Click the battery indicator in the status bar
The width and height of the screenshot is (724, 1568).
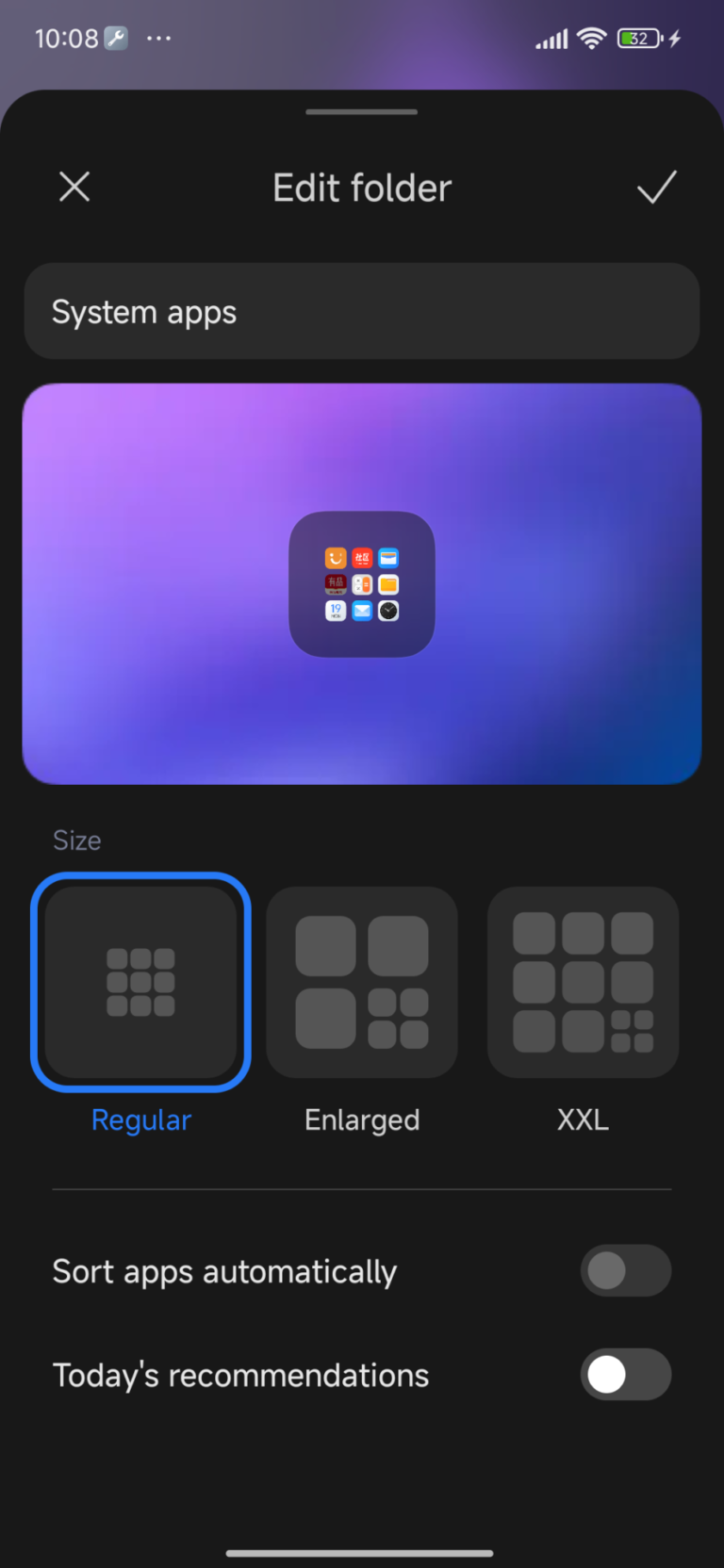coord(641,38)
